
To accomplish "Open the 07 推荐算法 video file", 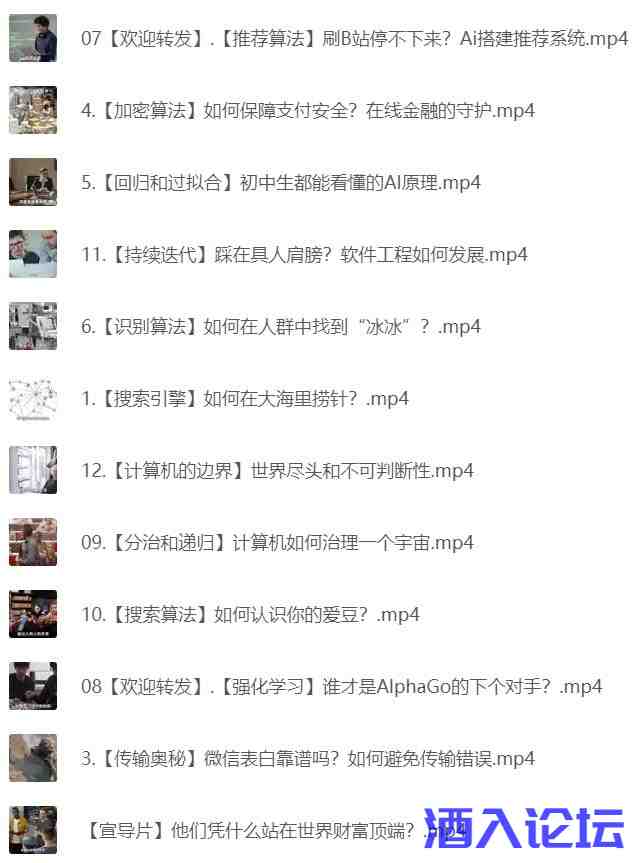I will tap(354, 39).
